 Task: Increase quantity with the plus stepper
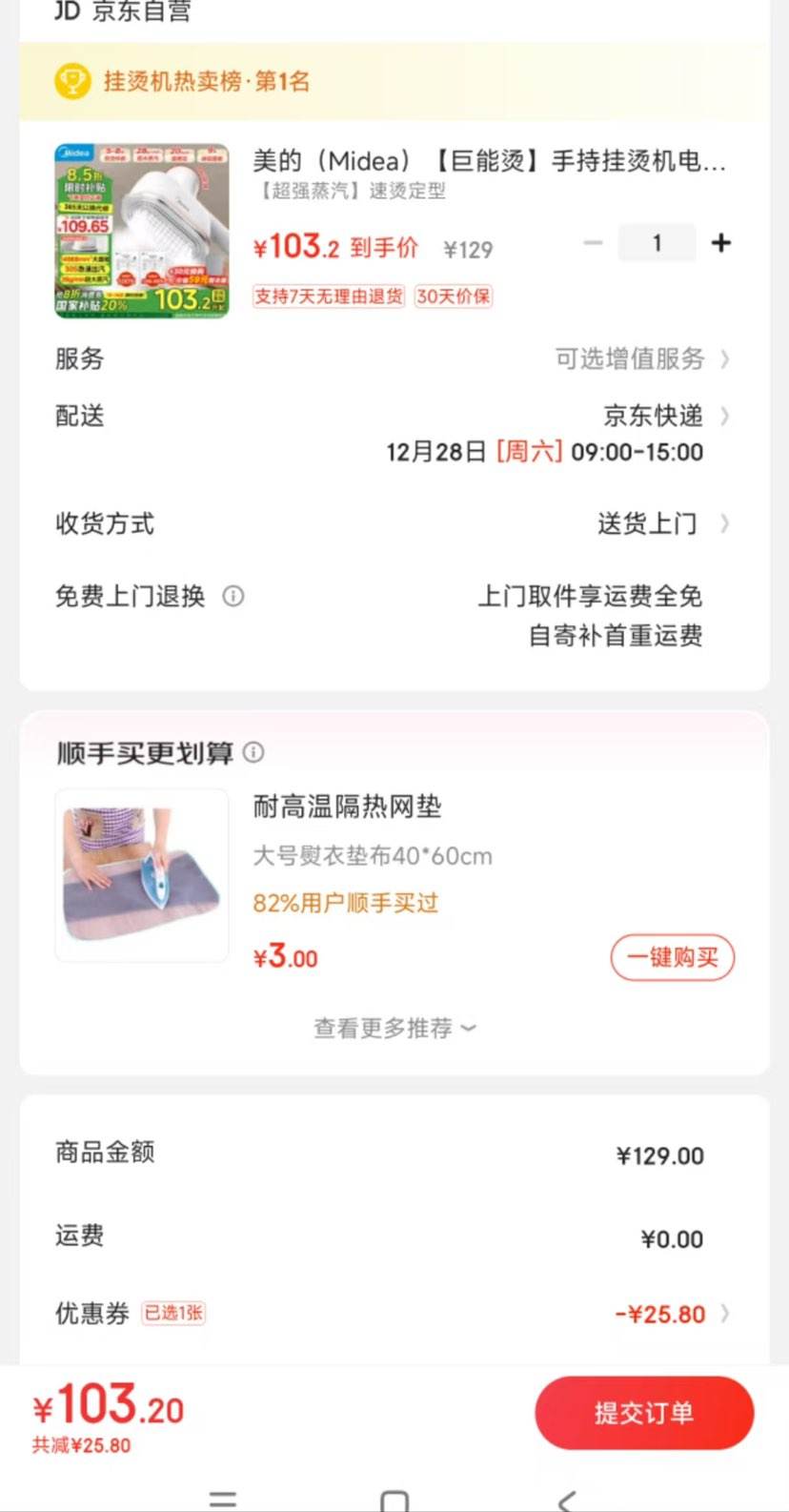[721, 243]
